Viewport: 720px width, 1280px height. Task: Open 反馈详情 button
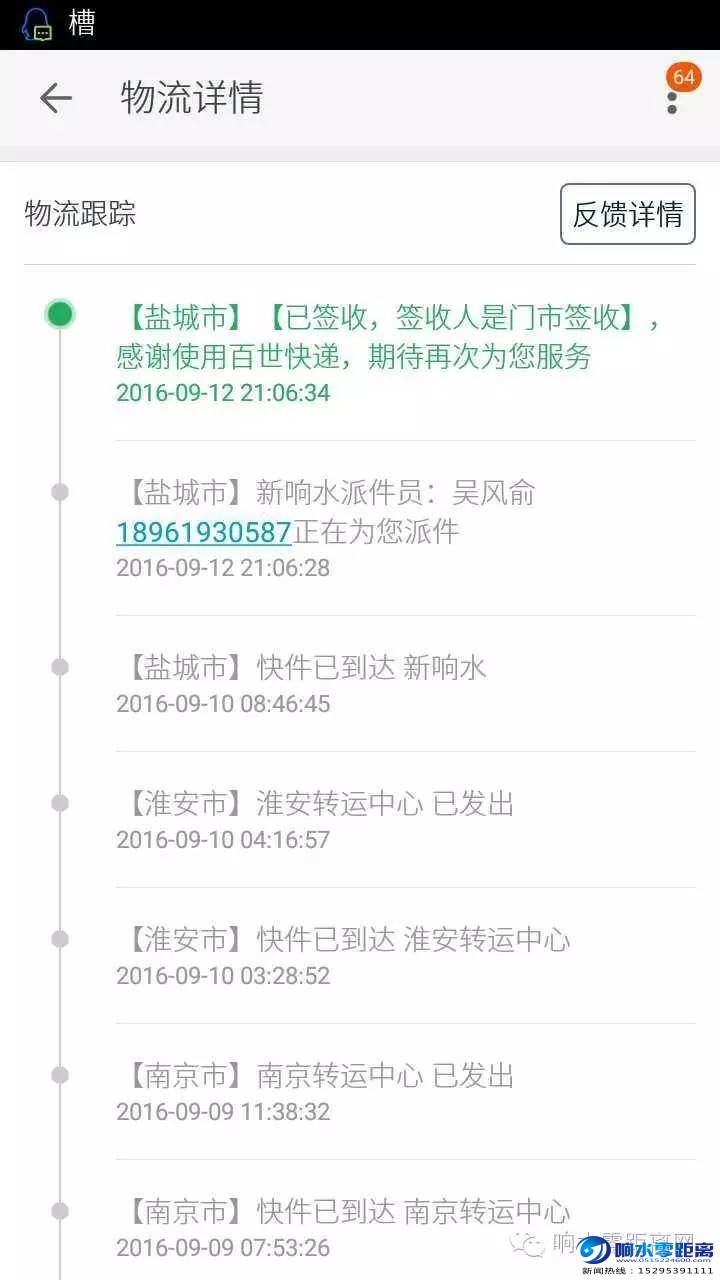tap(627, 214)
